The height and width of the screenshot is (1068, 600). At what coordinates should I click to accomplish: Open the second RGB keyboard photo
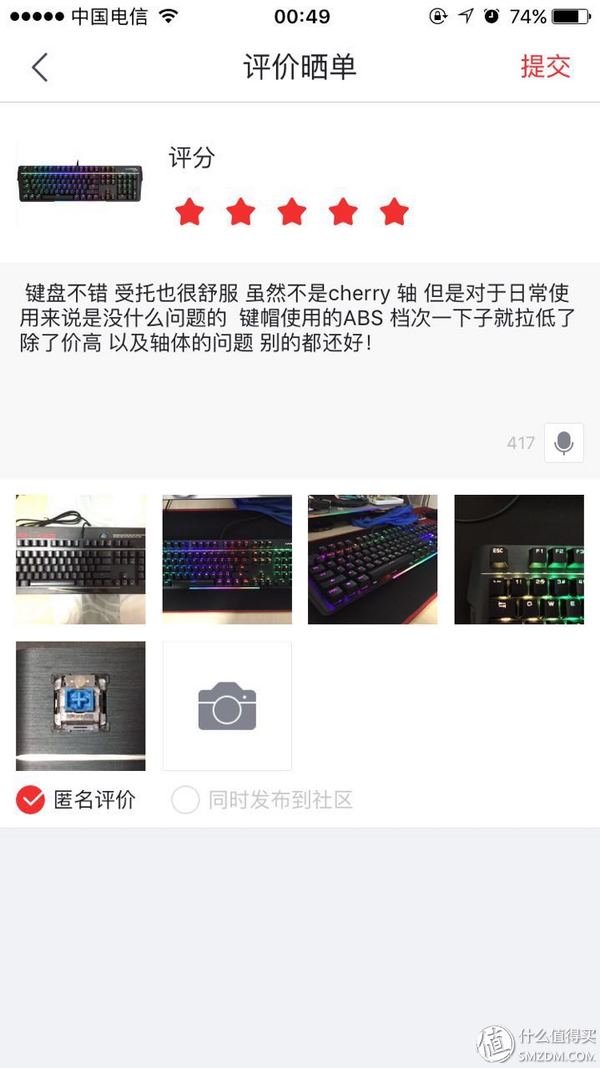[227, 559]
